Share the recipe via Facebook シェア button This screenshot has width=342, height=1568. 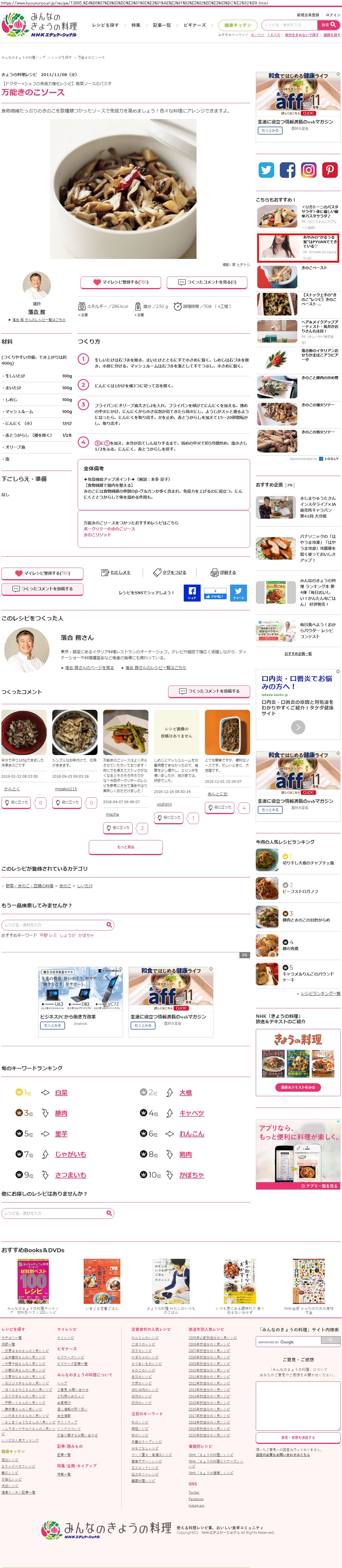[x=192, y=593]
